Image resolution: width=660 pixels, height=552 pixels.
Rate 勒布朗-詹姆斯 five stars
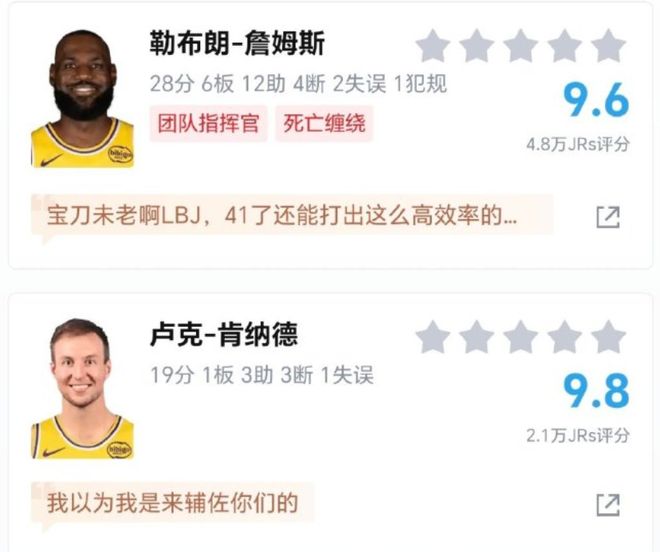point(608,46)
